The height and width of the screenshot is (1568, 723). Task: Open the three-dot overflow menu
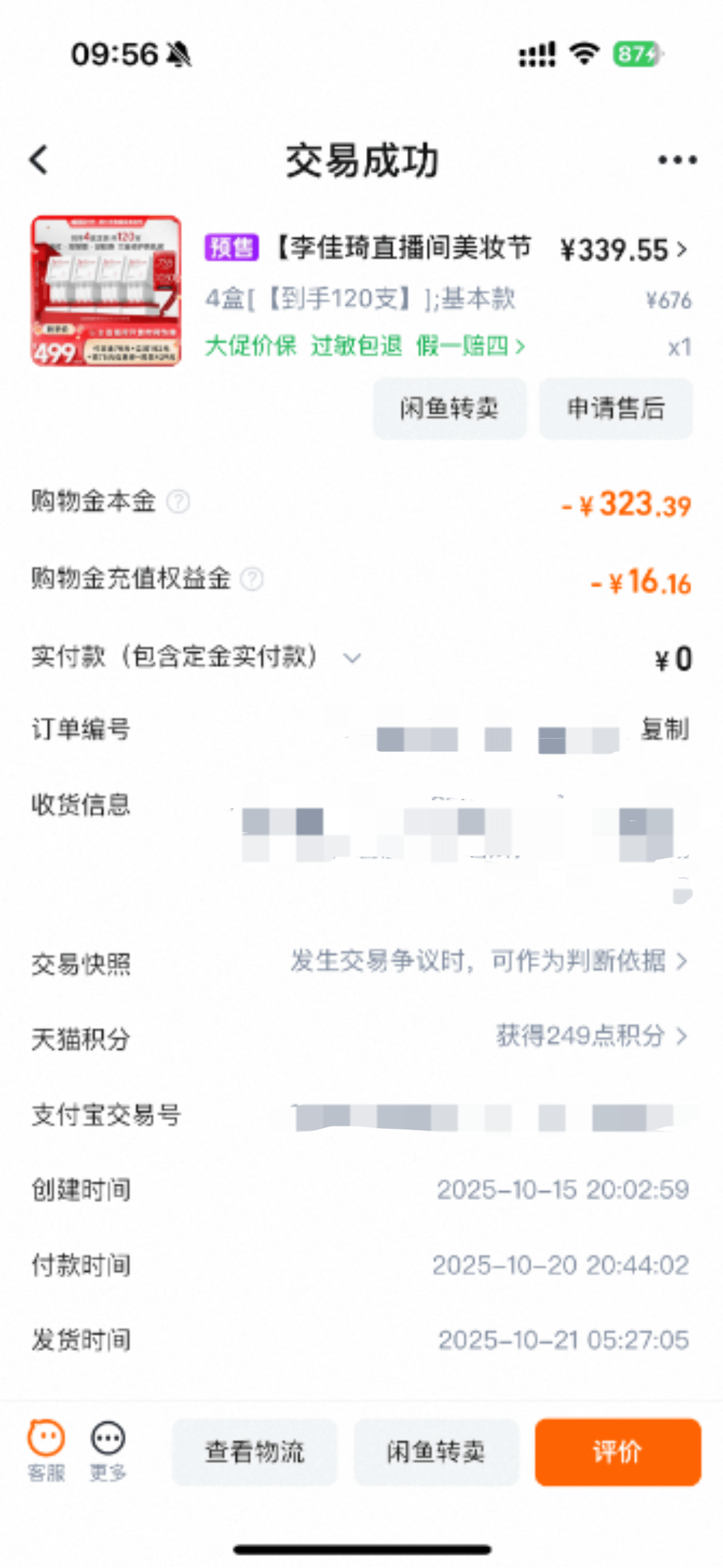(x=677, y=160)
